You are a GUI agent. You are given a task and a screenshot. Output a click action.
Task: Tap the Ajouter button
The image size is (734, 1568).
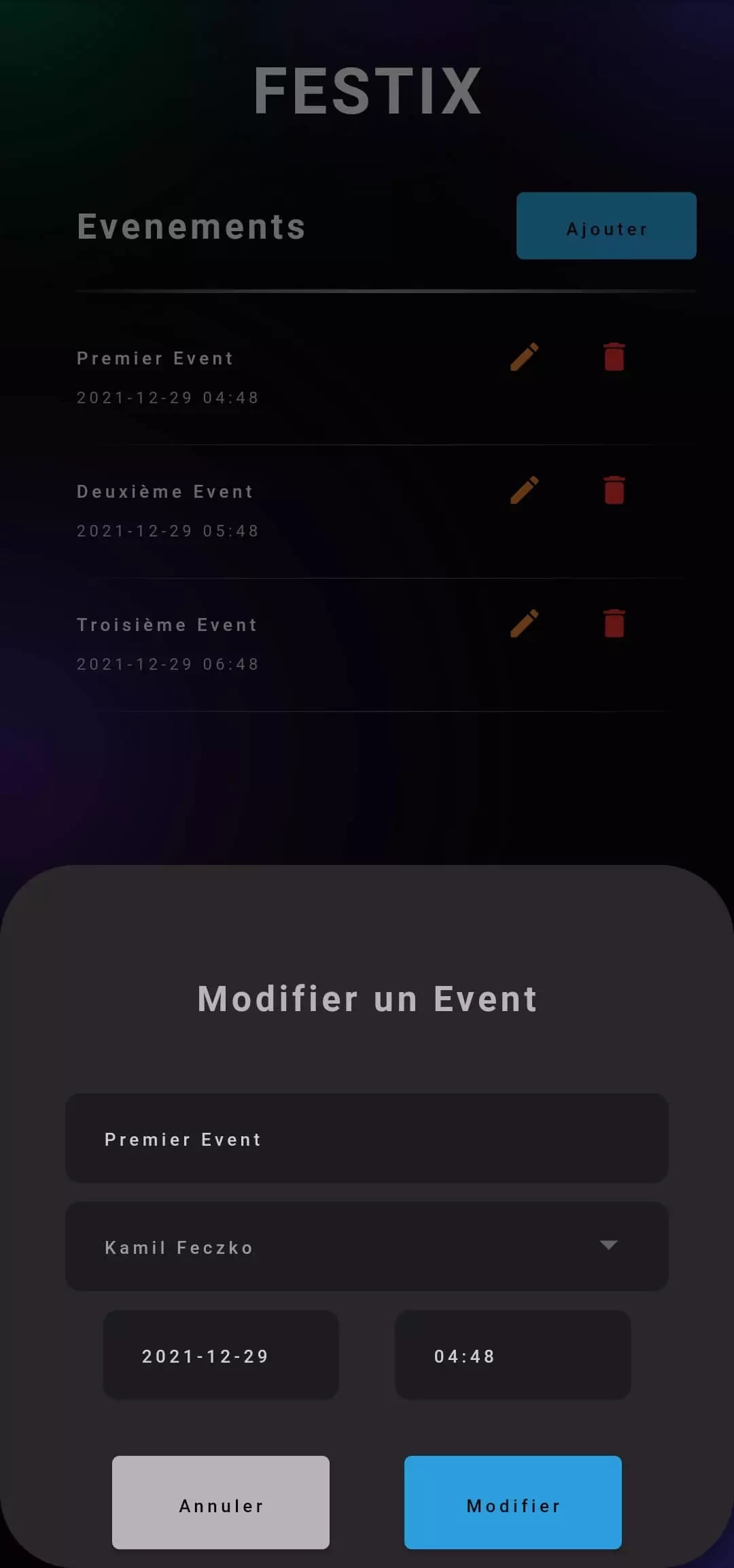tap(606, 226)
